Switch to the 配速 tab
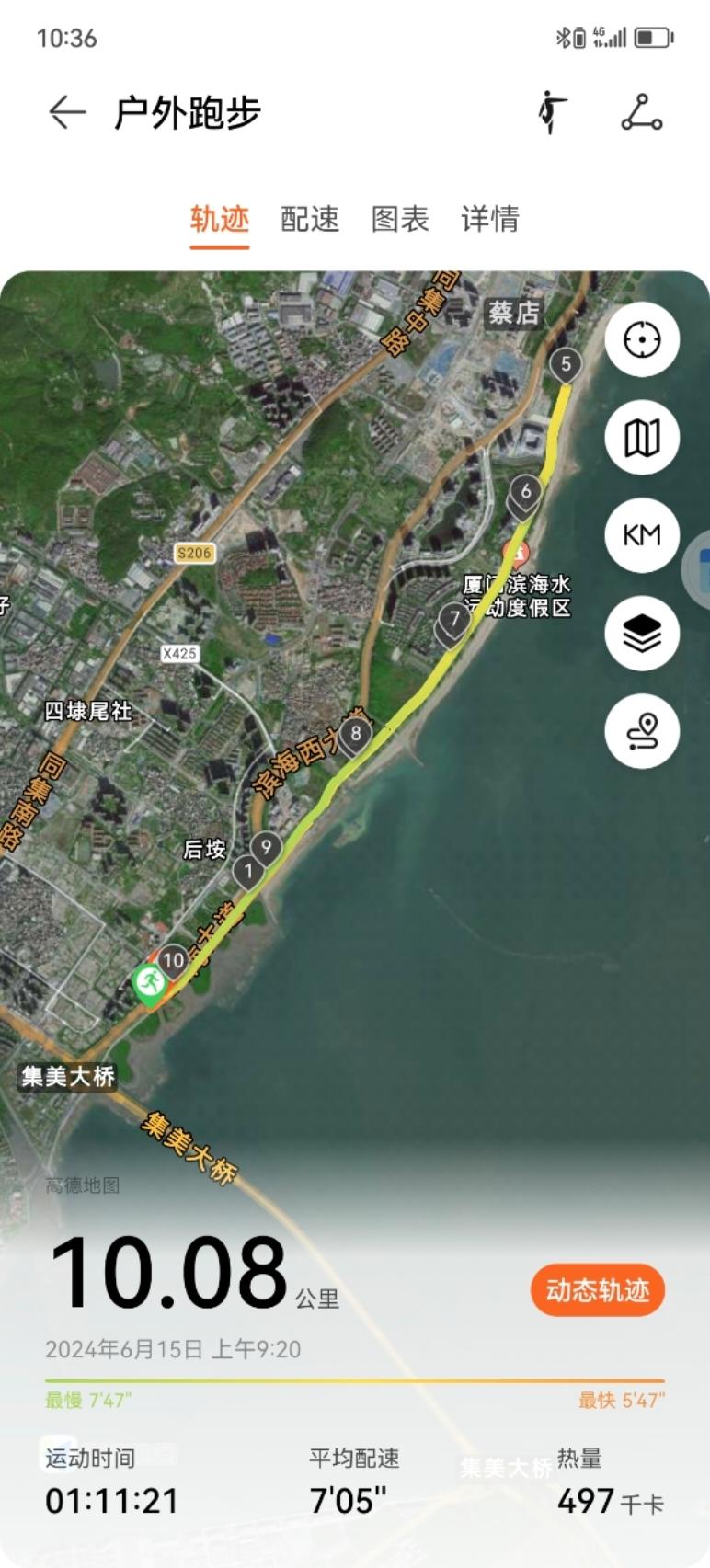710x1568 pixels. pos(310,219)
